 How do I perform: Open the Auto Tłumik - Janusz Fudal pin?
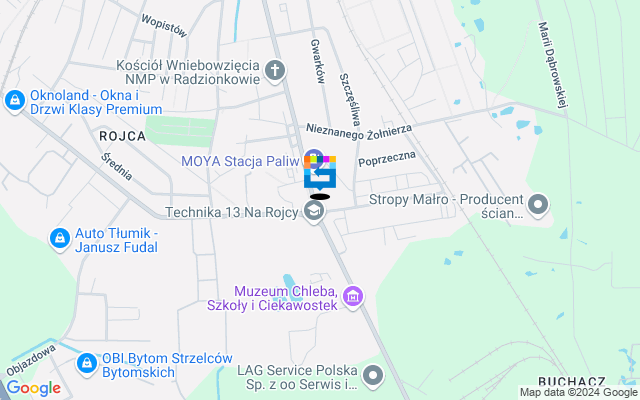[59, 238]
